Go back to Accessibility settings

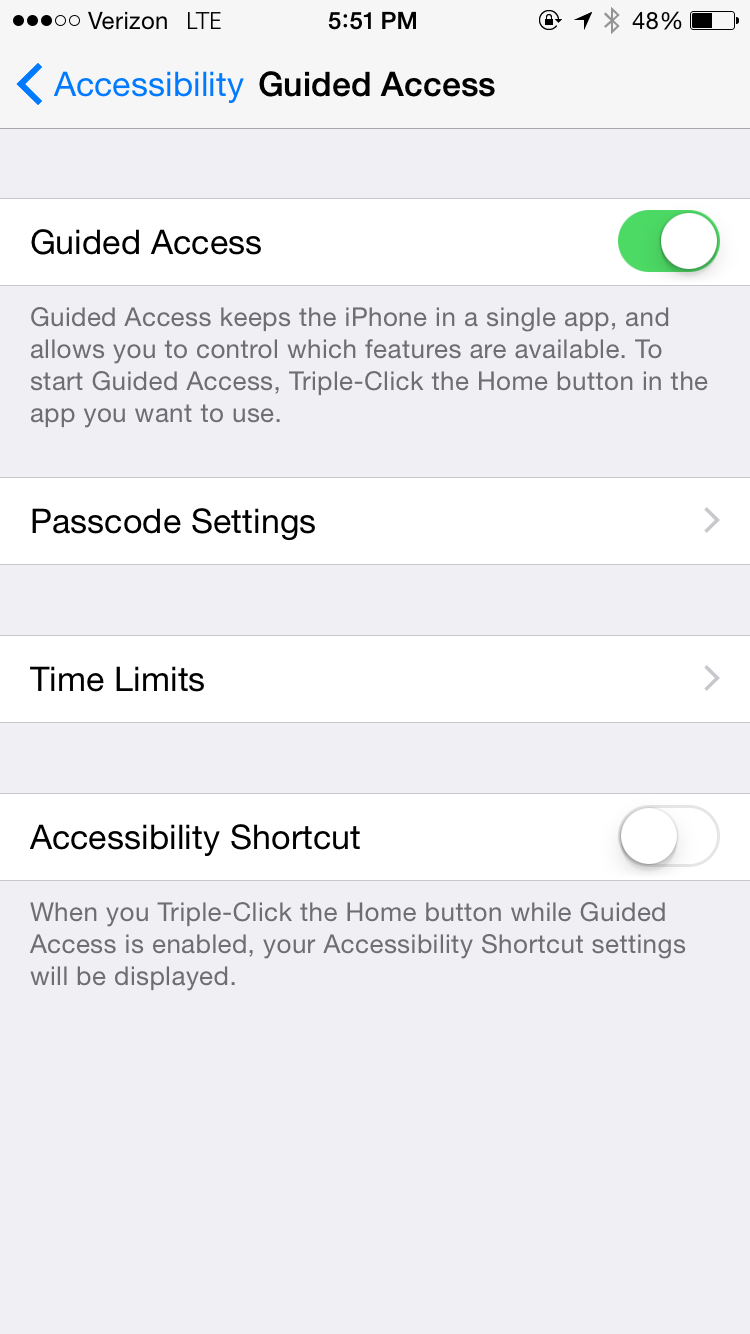coord(130,85)
